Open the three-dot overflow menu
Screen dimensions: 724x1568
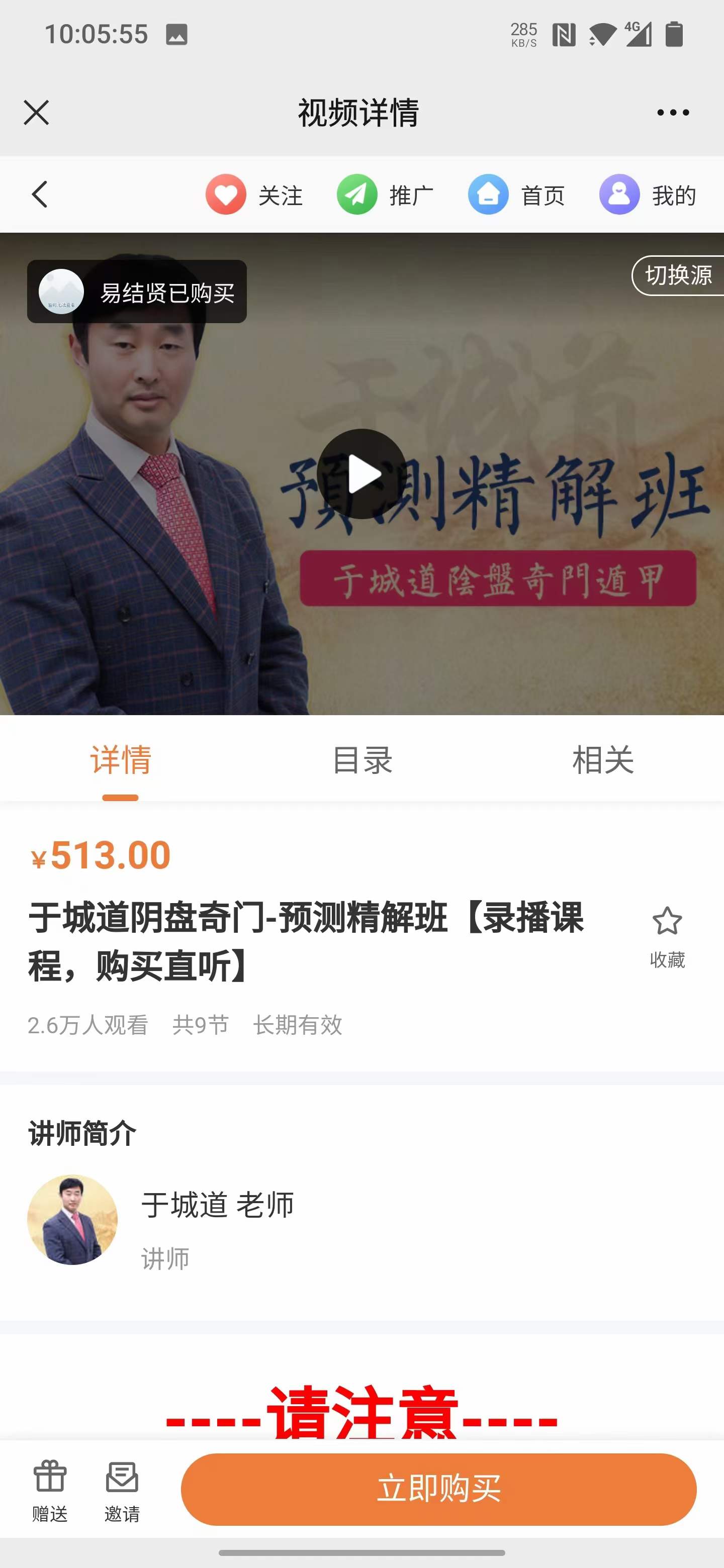673,113
